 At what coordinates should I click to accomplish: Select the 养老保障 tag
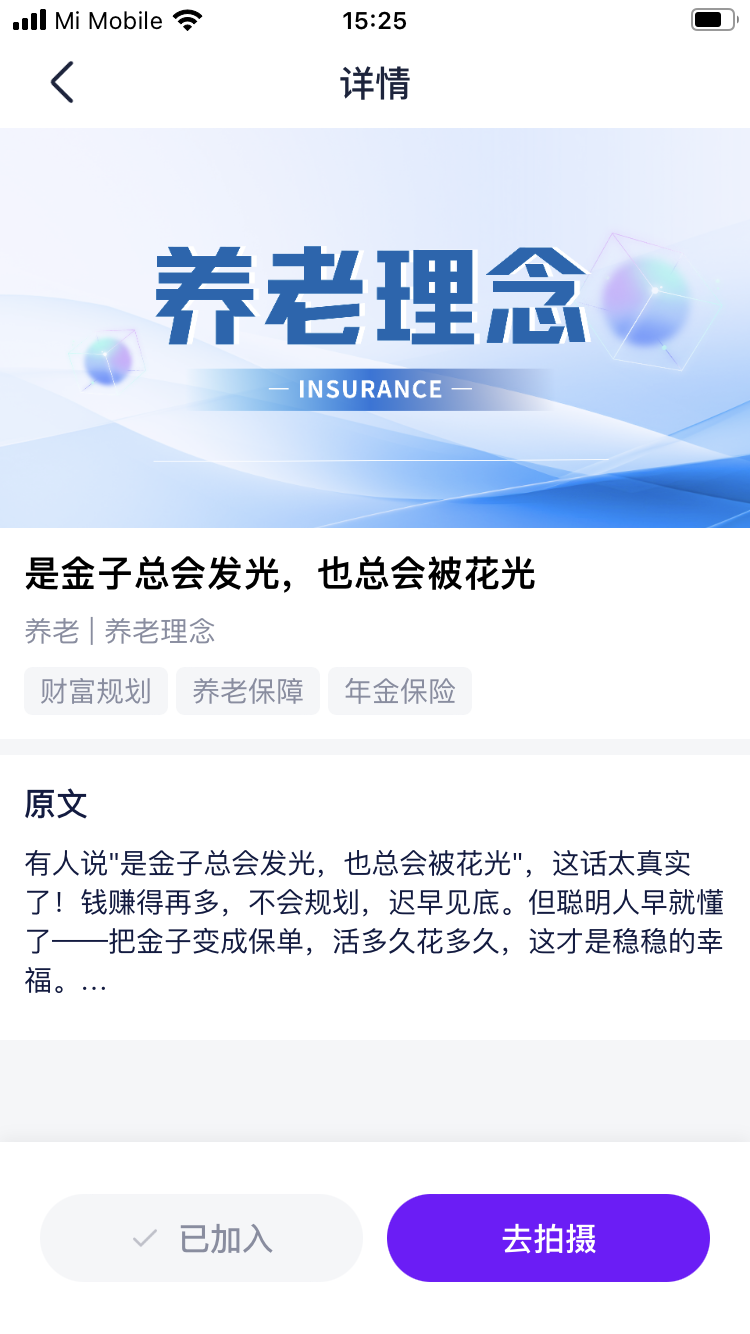(248, 691)
